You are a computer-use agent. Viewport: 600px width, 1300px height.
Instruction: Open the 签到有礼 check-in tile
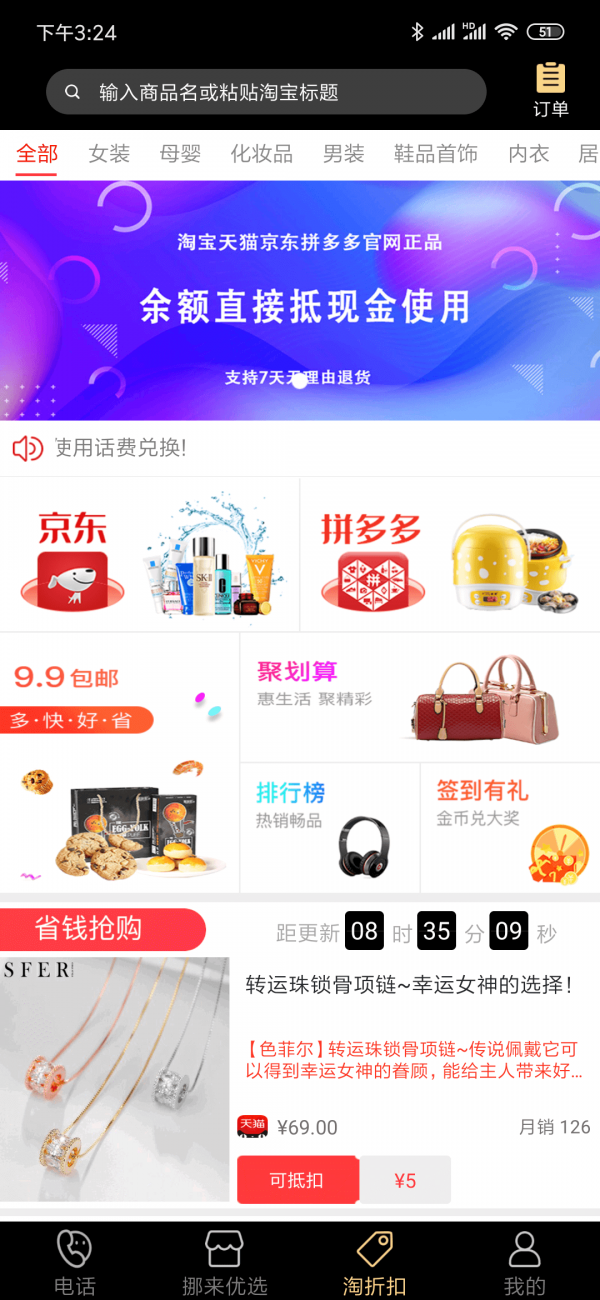pyautogui.click(x=510, y=828)
